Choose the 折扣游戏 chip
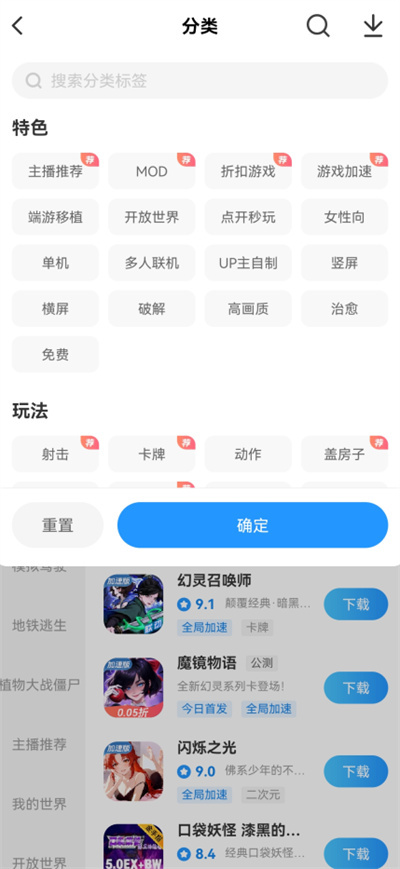The height and width of the screenshot is (869, 400). [x=248, y=171]
